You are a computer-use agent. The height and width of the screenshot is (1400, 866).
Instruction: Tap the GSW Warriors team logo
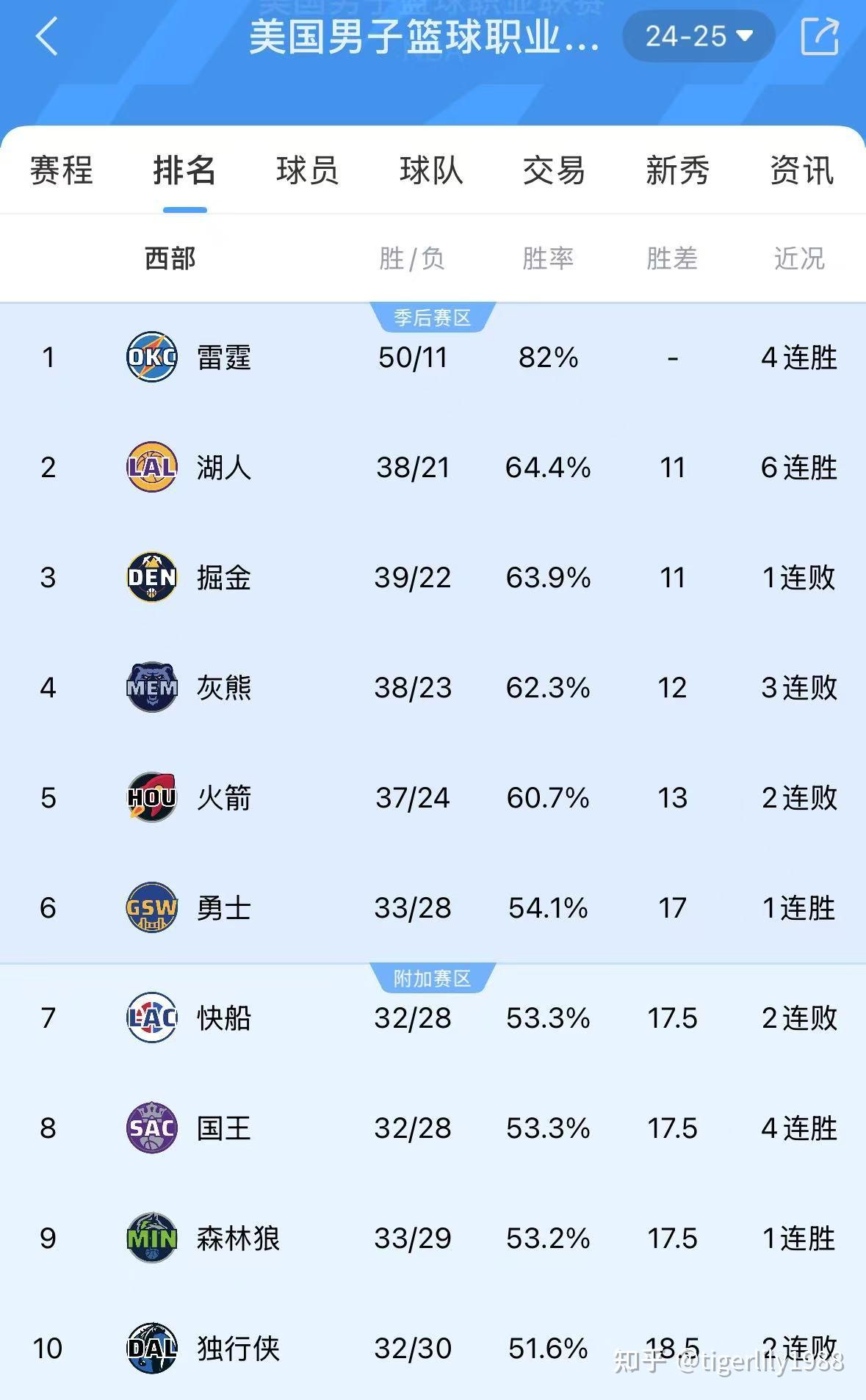tap(151, 908)
